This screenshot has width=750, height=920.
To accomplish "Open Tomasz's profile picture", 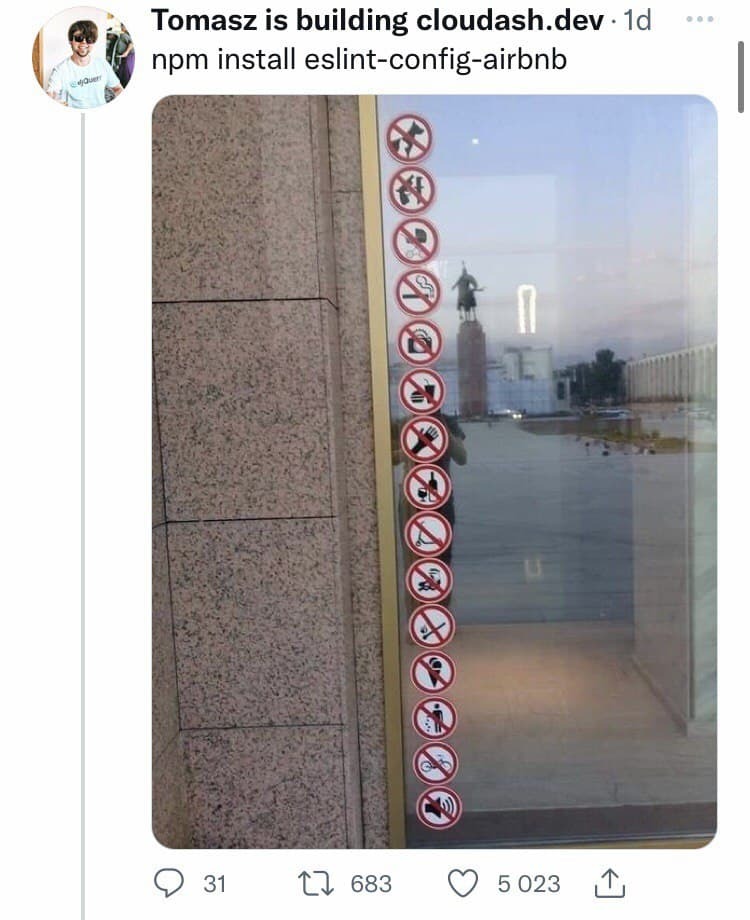I will click(82, 58).
